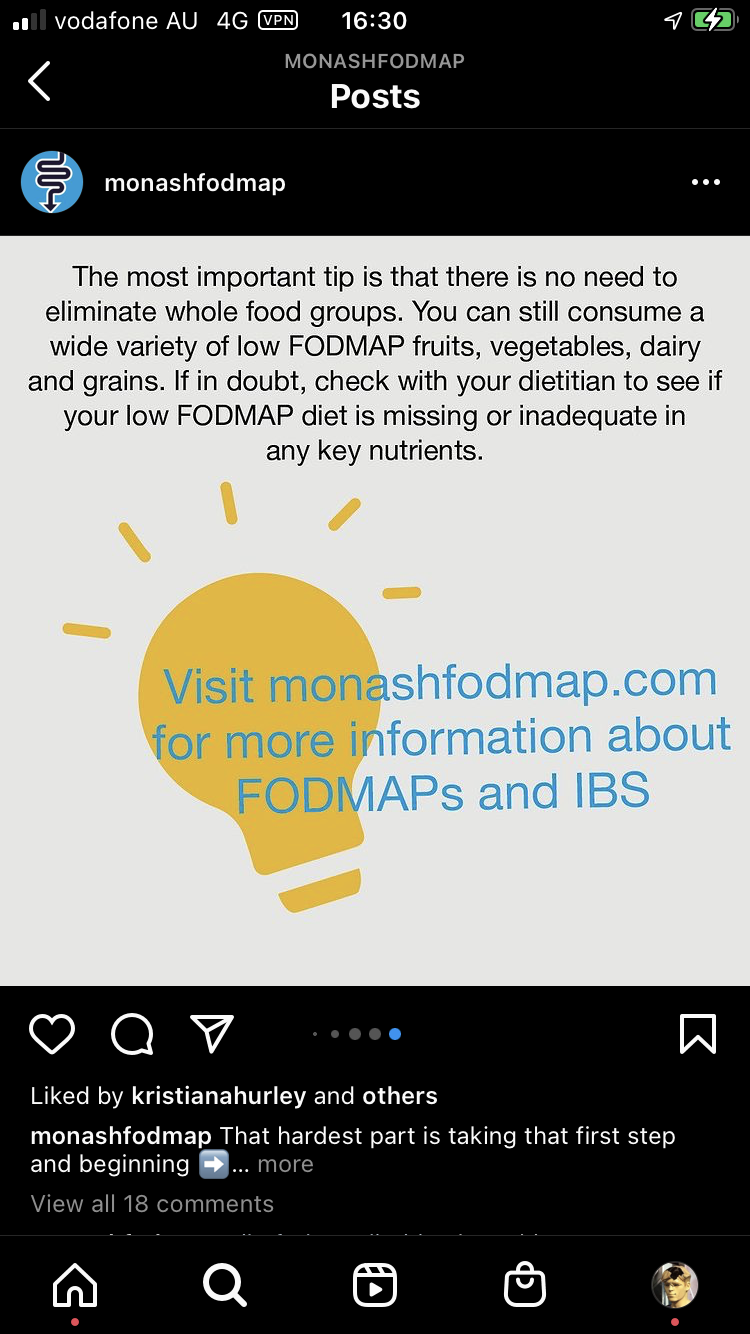The image size is (750, 1334).
Task: View all 18 comments
Action: 152,1204
